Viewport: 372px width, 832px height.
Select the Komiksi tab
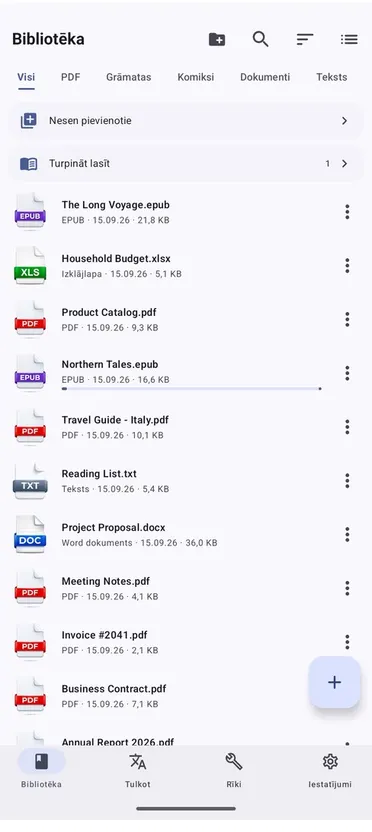point(196,77)
